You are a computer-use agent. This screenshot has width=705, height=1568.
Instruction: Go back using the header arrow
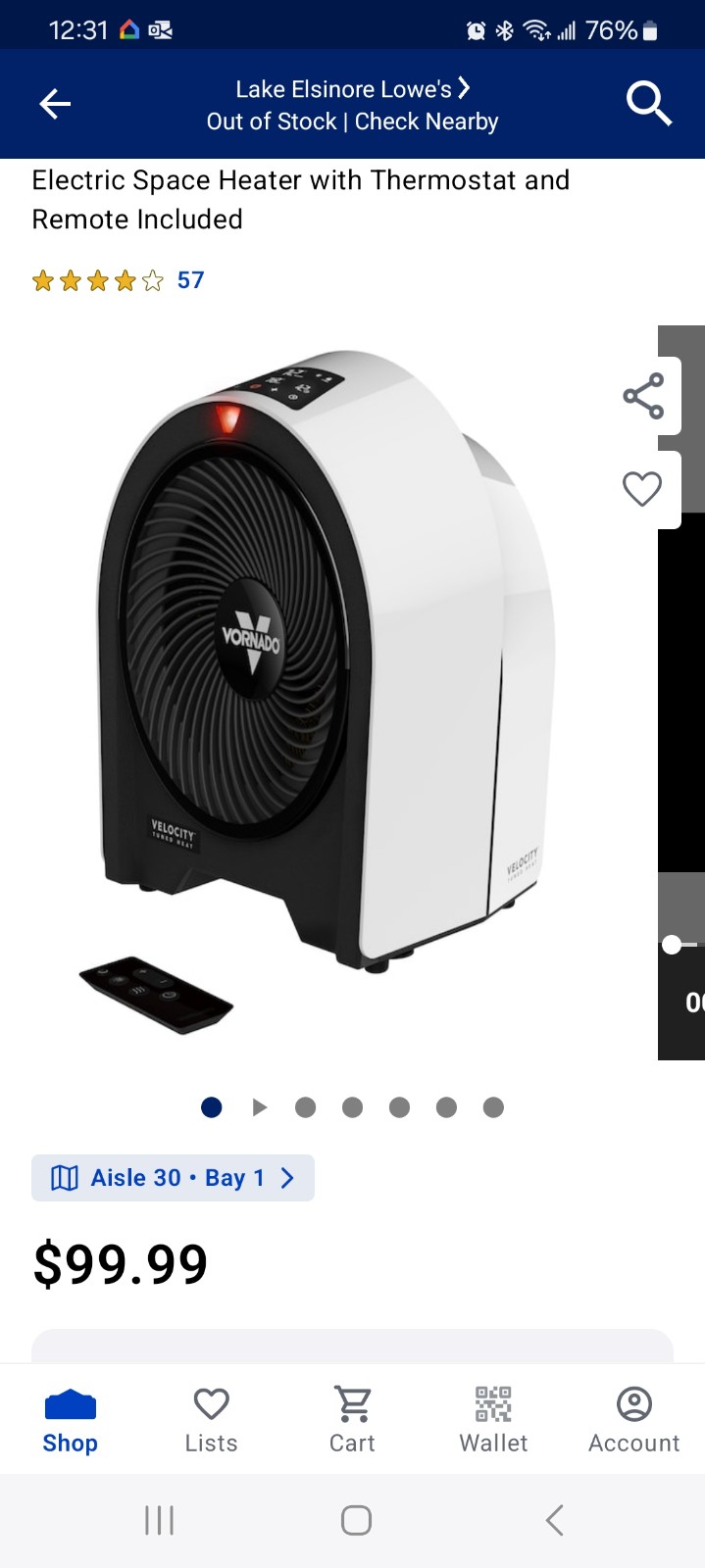pyautogui.click(x=55, y=104)
